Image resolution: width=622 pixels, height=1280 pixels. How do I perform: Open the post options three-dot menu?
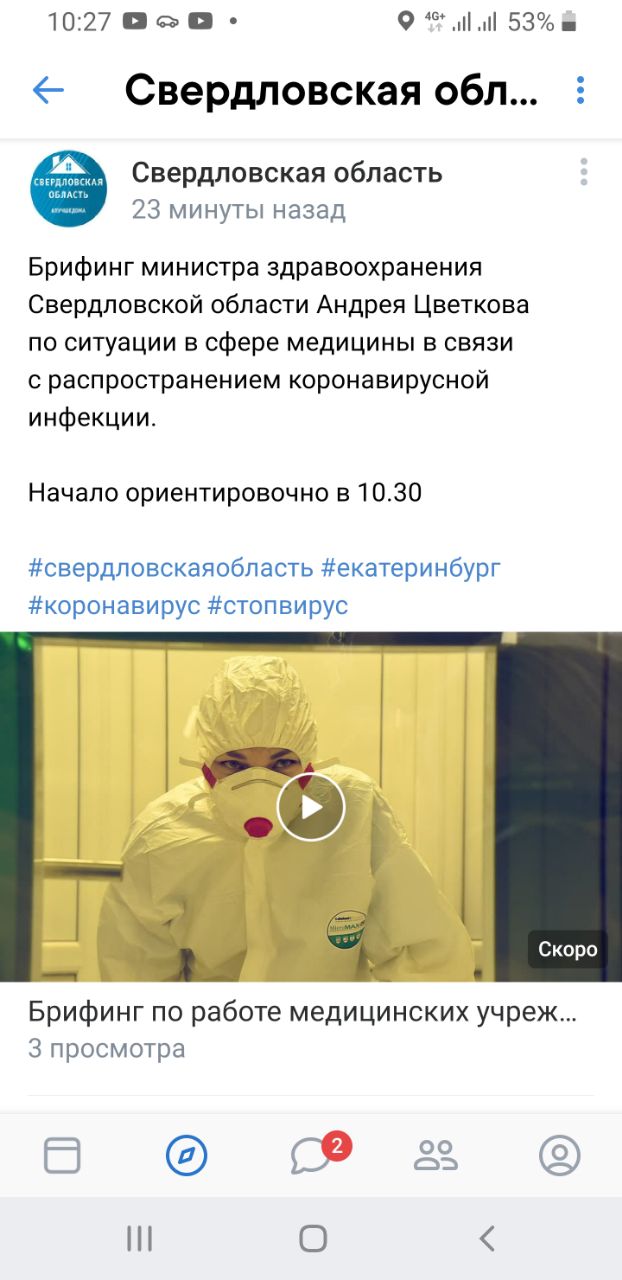coord(584,172)
